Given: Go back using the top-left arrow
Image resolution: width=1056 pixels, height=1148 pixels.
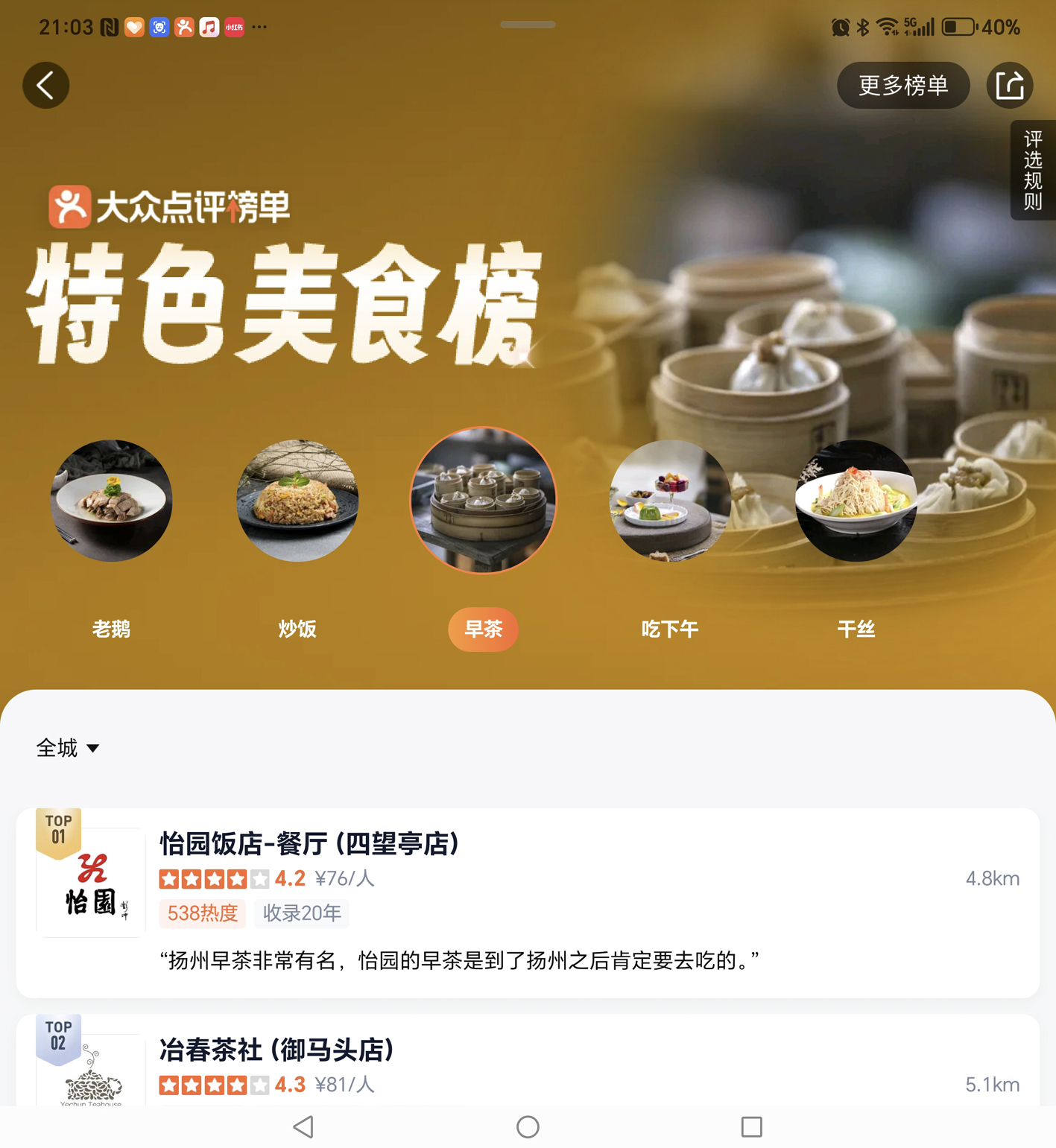Looking at the screenshot, I should coord(45,85).
